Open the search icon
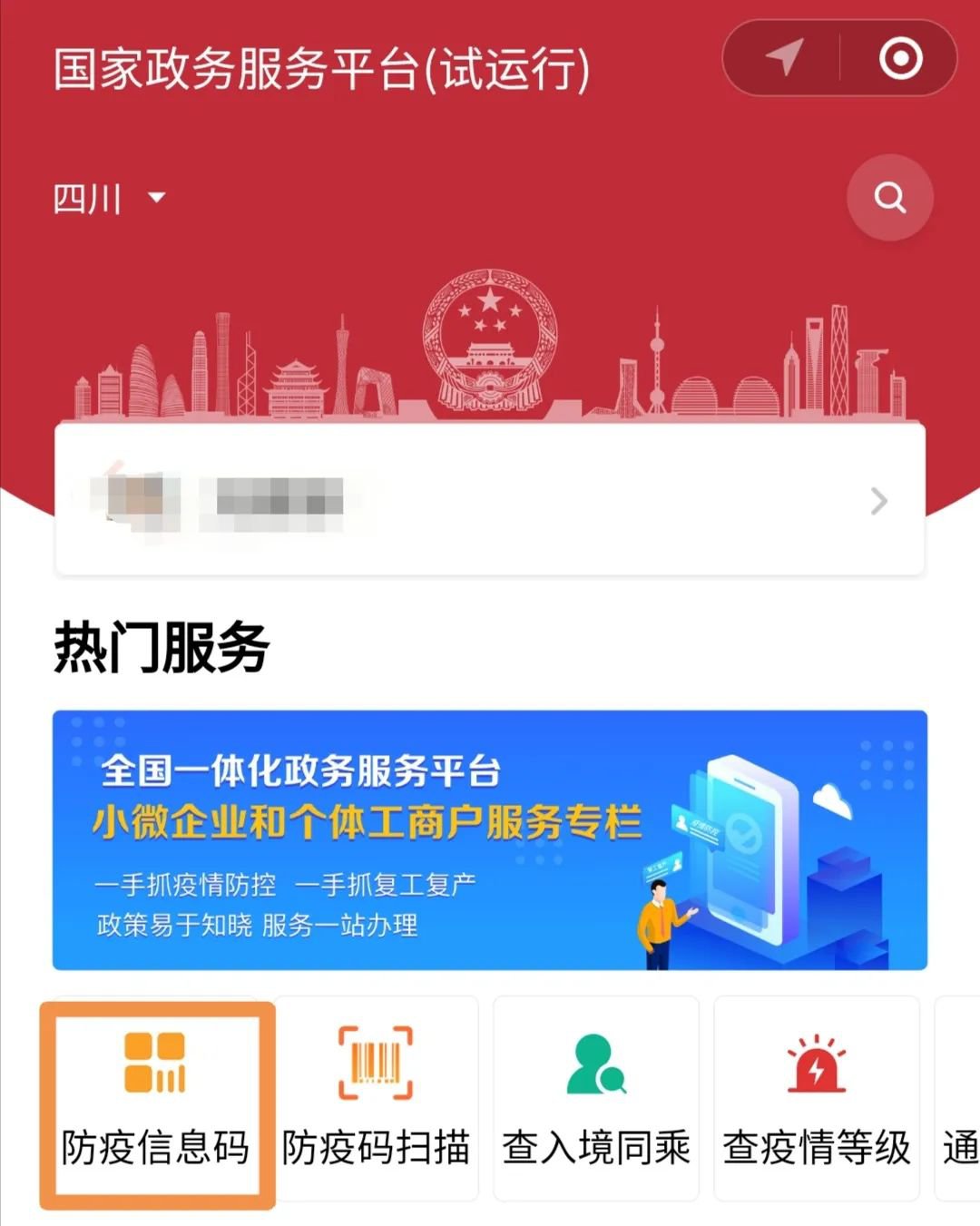980x1226 pixels. click(889, 198)
